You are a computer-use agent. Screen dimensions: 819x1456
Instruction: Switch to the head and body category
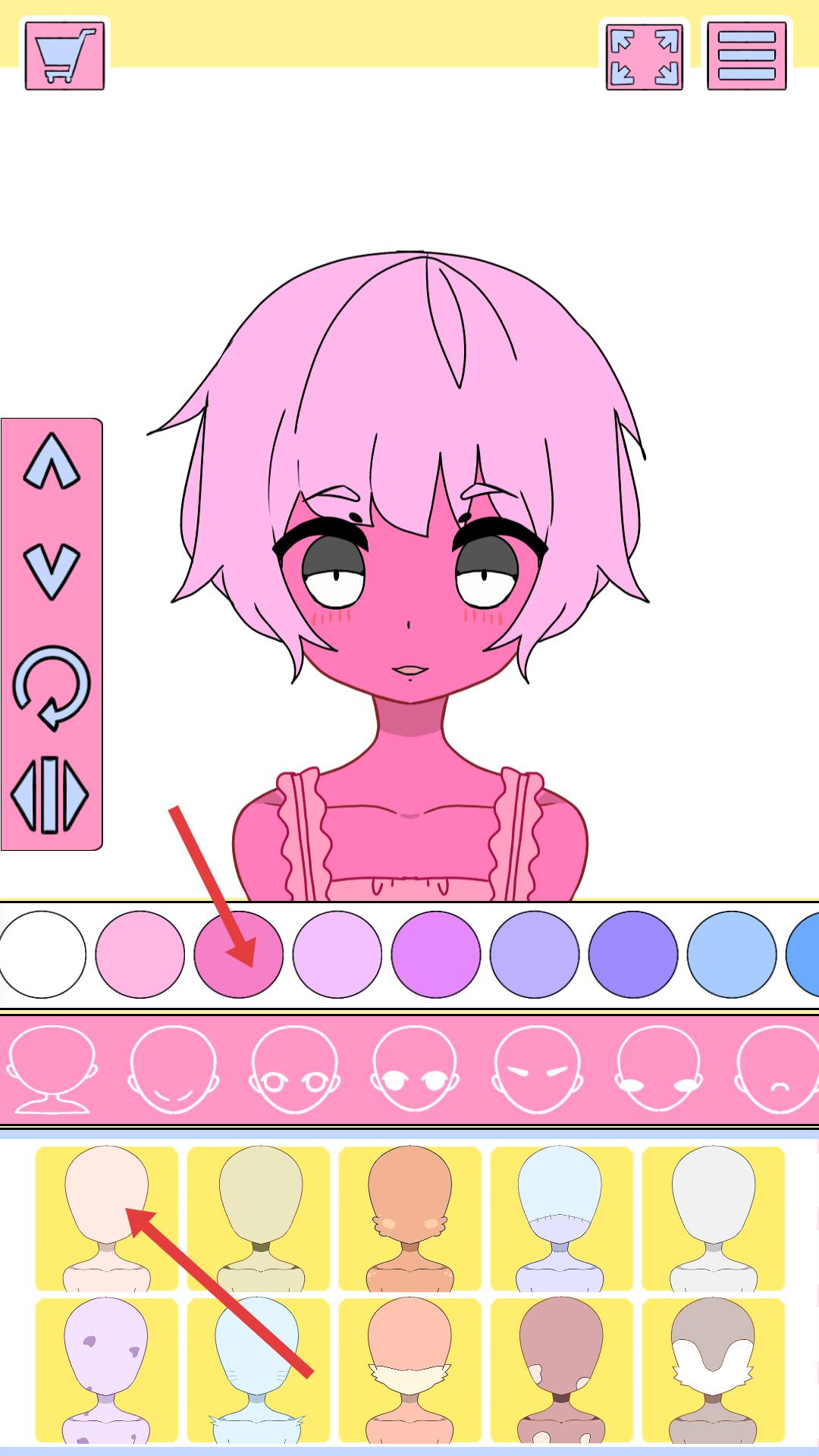[52, 1069]
